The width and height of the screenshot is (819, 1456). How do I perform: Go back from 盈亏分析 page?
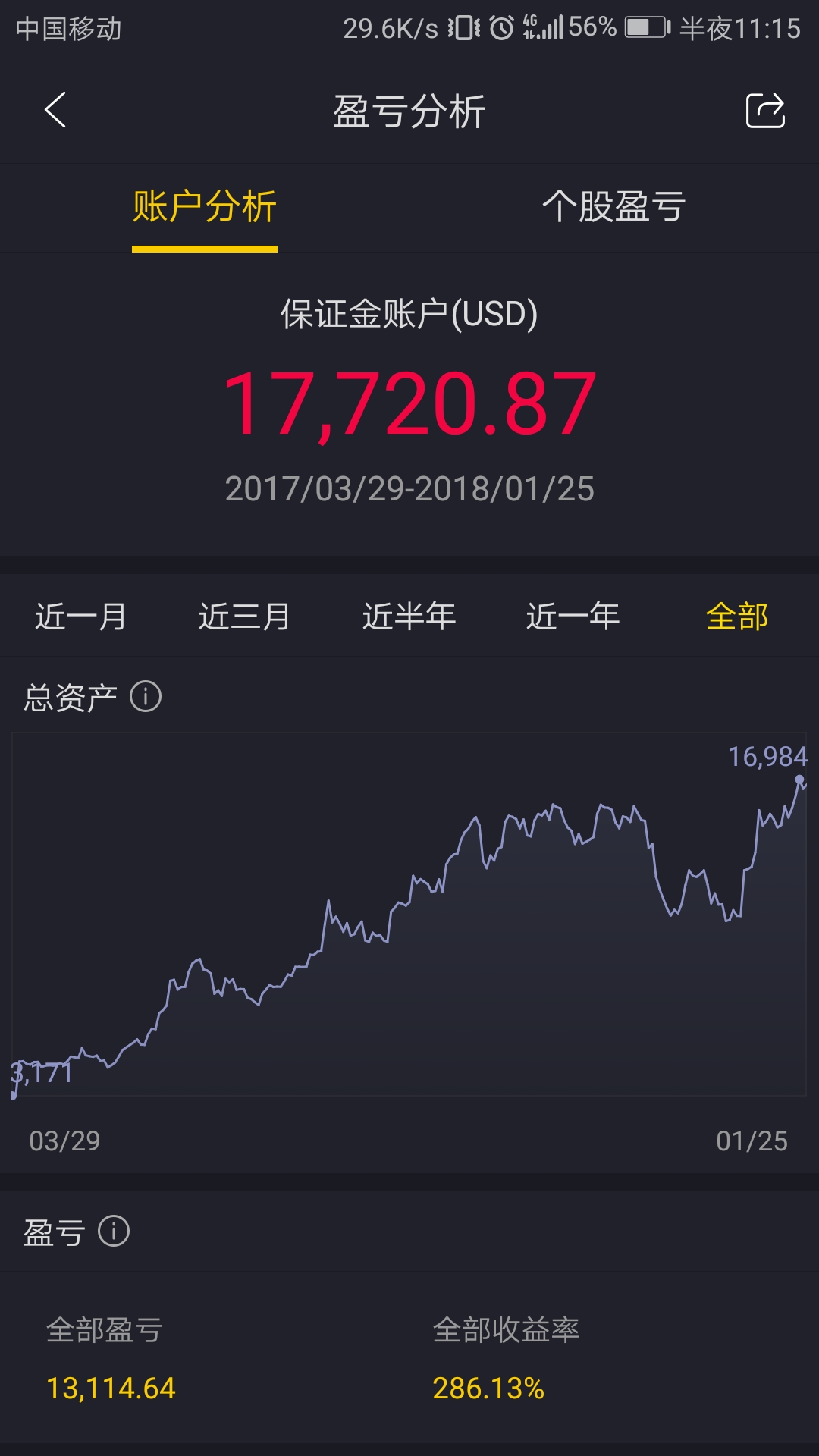(55, 111)
